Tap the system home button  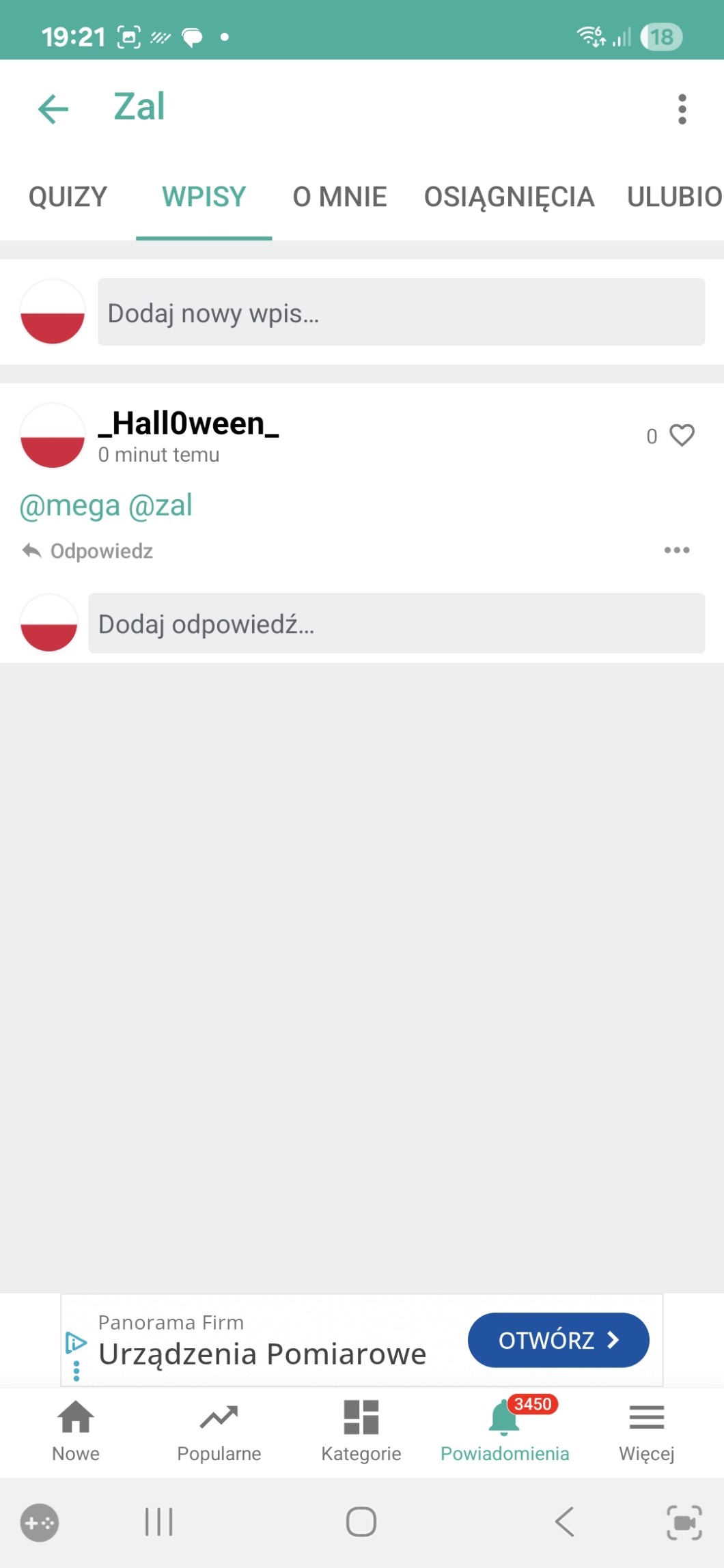[361, 1522]
